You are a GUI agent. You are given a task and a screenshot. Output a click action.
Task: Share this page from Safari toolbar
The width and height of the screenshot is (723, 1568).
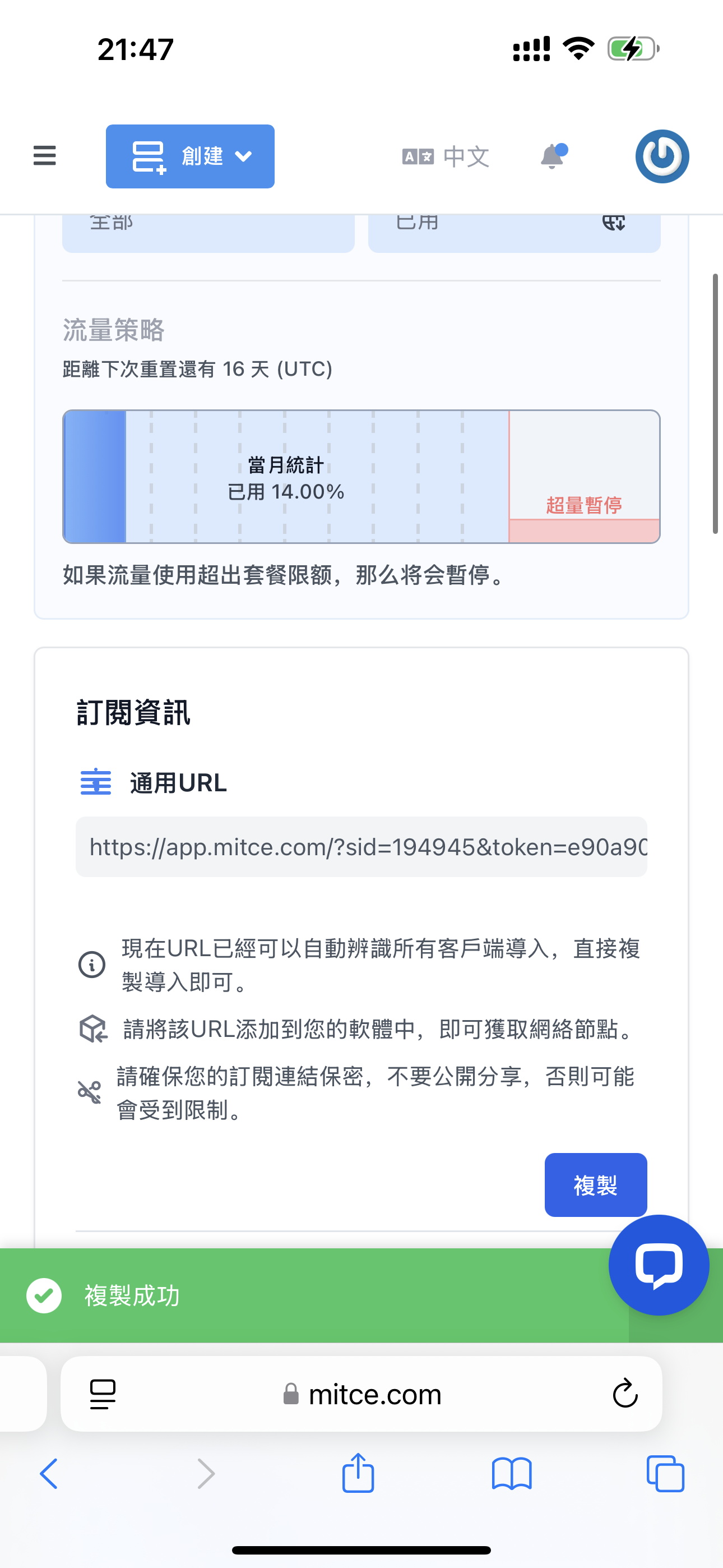pyautogui.click(x=358, y=1474)
